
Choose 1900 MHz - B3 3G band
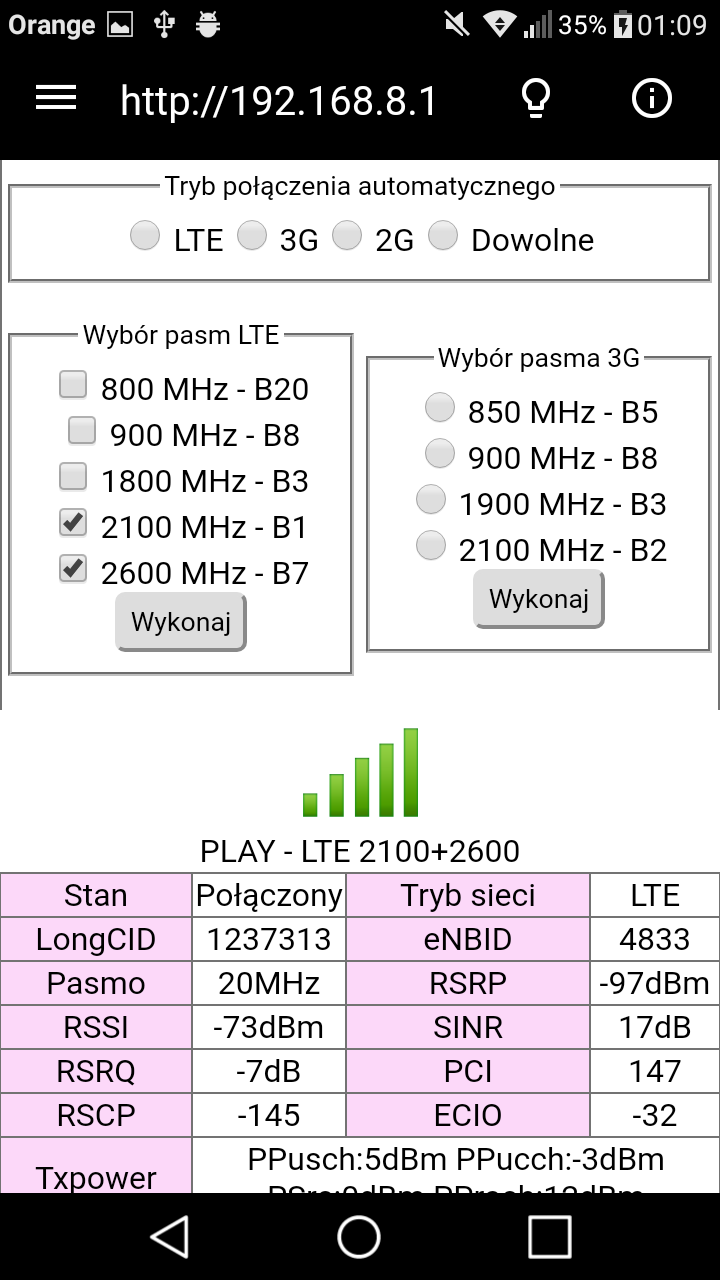point(431,499)
